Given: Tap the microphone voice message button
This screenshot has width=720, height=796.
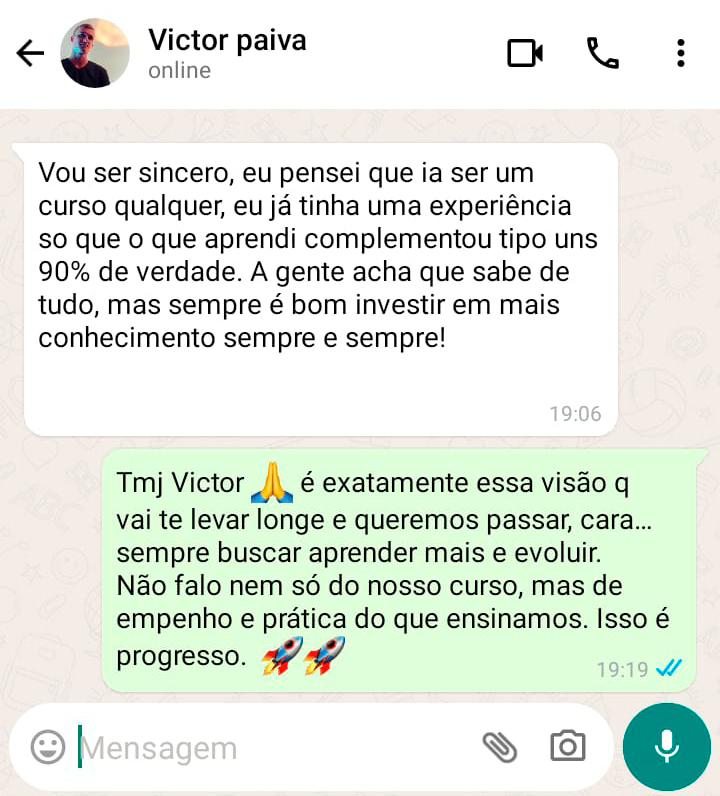Looking at the screenshot, I should click(666, 746).
